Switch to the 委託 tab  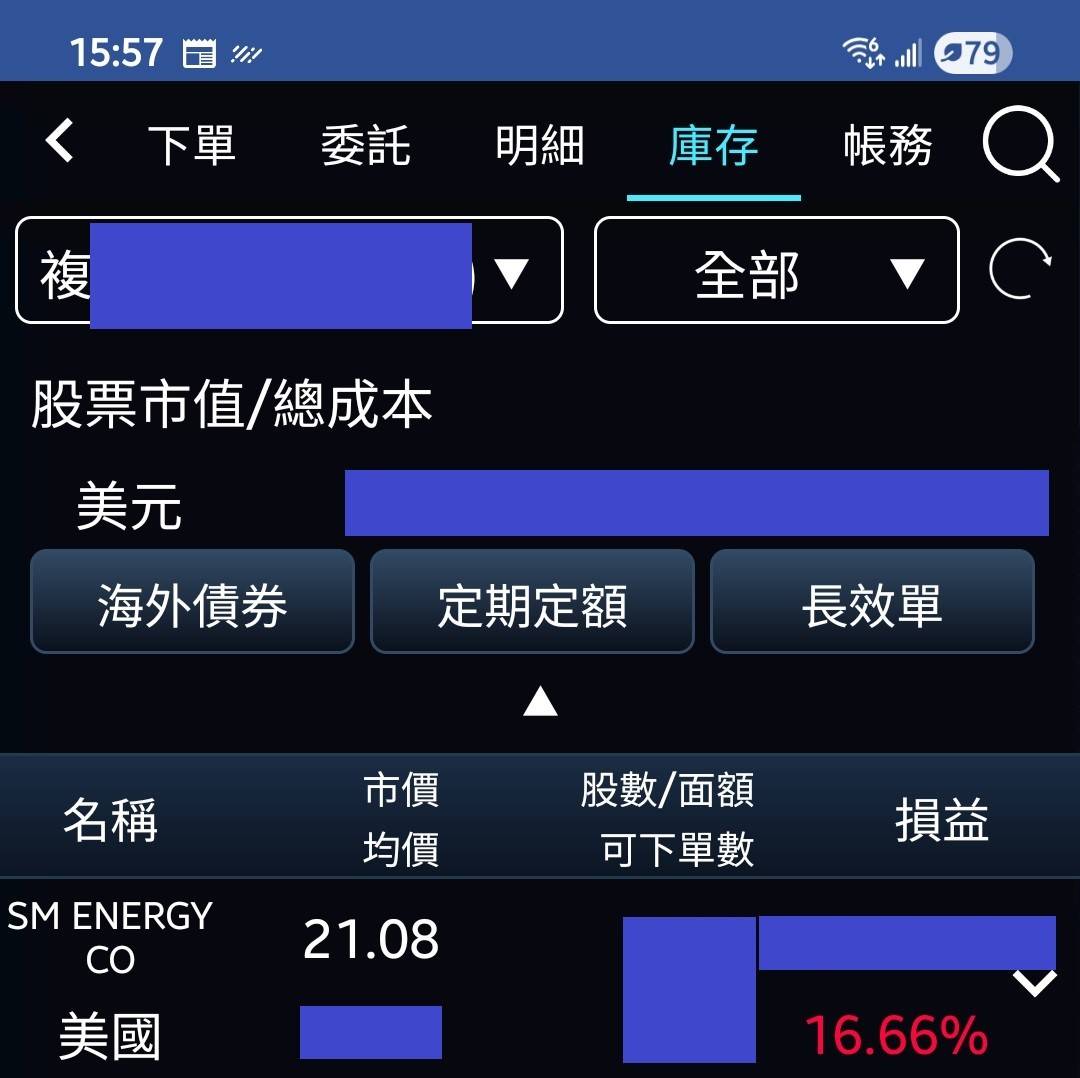click(x=365, y=146)
